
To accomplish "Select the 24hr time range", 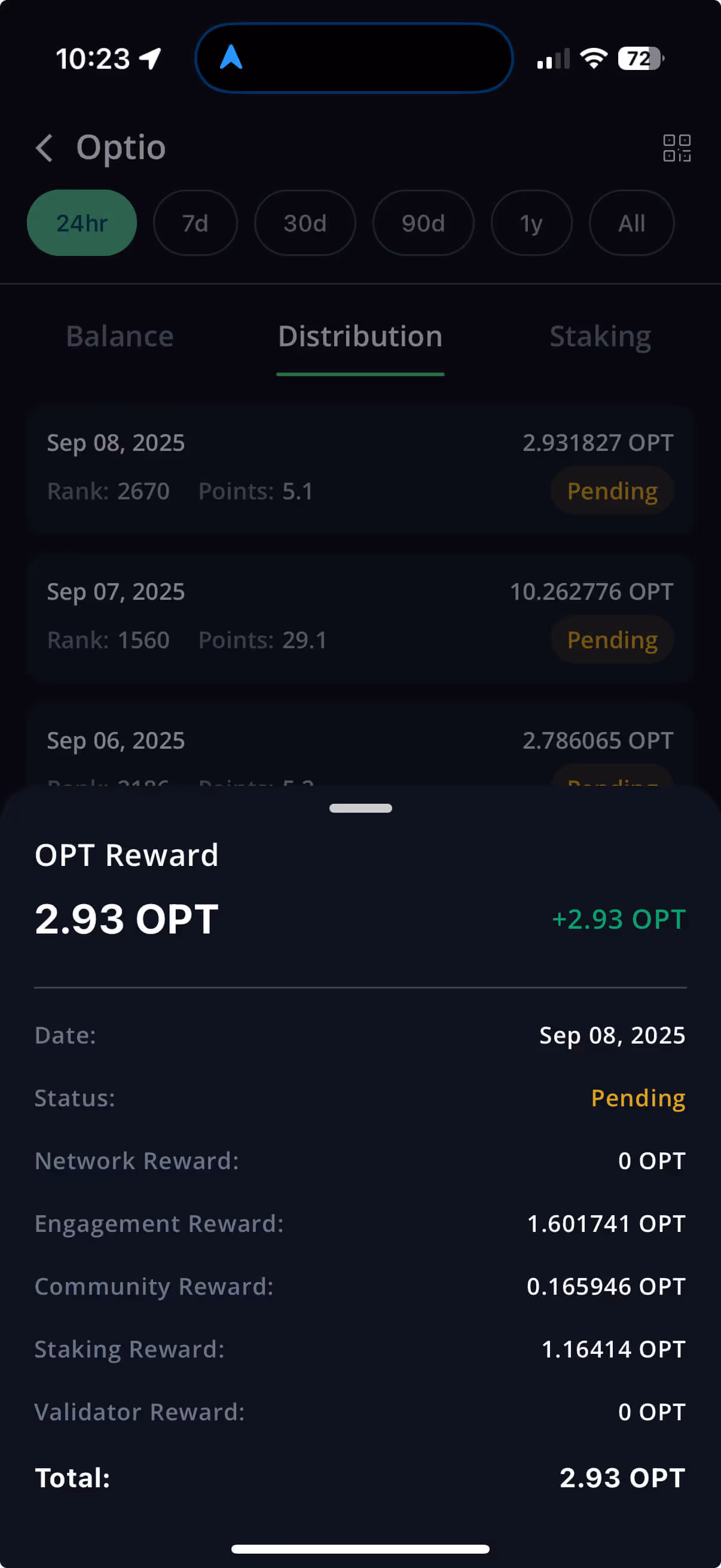I will pyautogui.click(x=81, y=224).
